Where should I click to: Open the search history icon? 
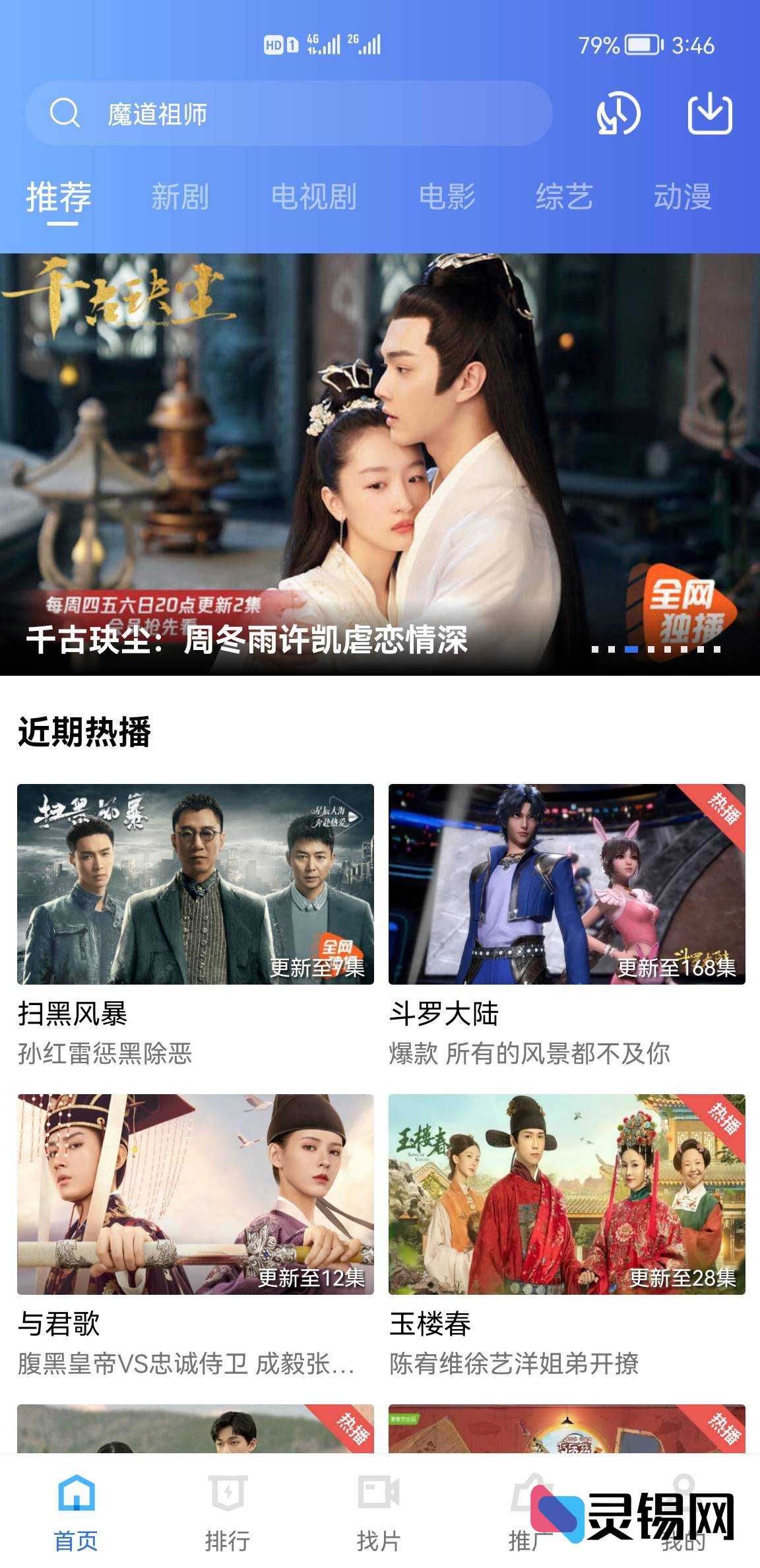[620, 114]
